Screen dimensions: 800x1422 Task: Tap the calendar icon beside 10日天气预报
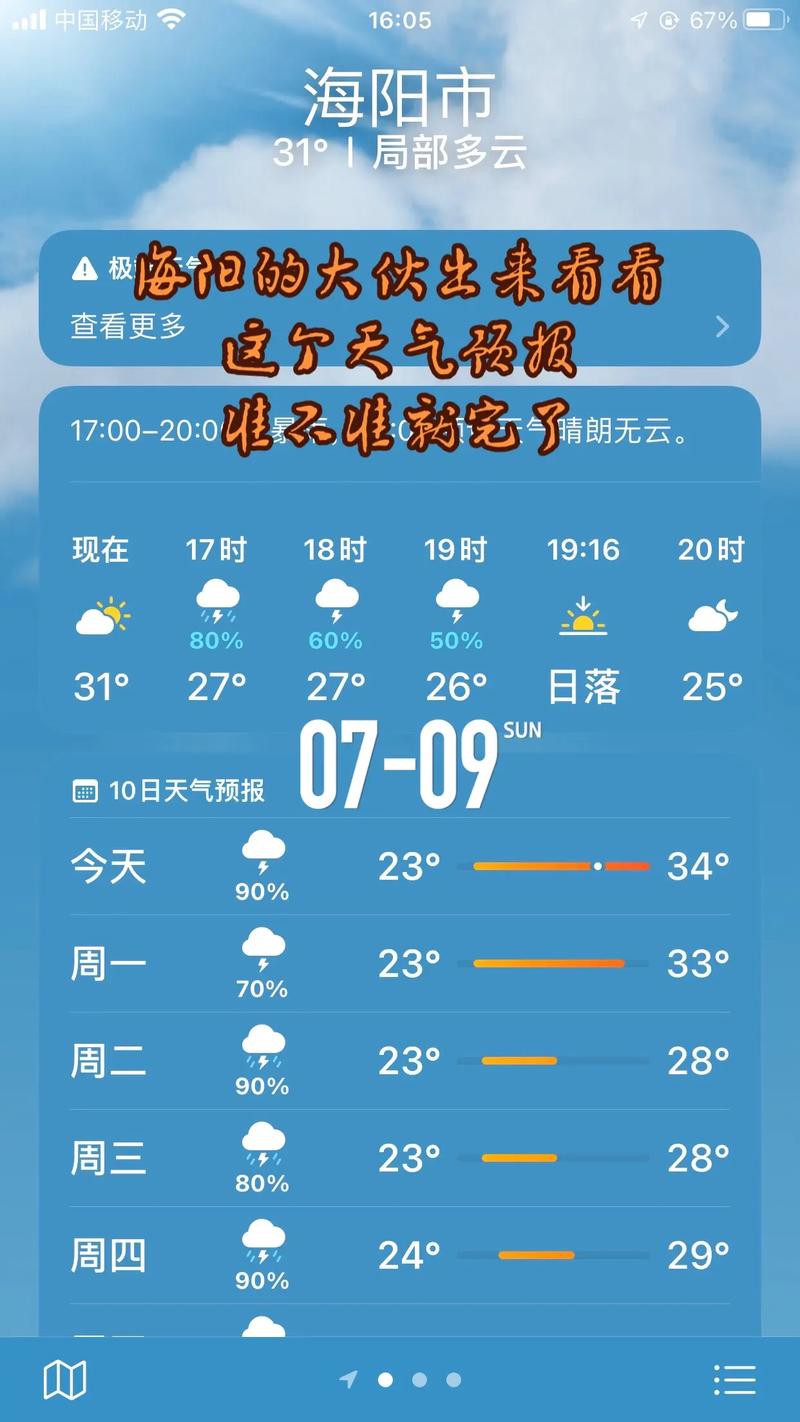(86, 790)
